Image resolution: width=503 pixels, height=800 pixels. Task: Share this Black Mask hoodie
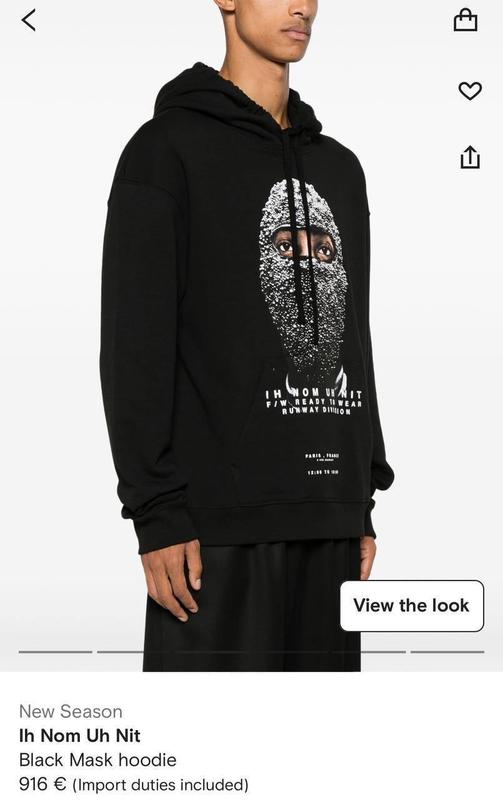tap(470, 157)
